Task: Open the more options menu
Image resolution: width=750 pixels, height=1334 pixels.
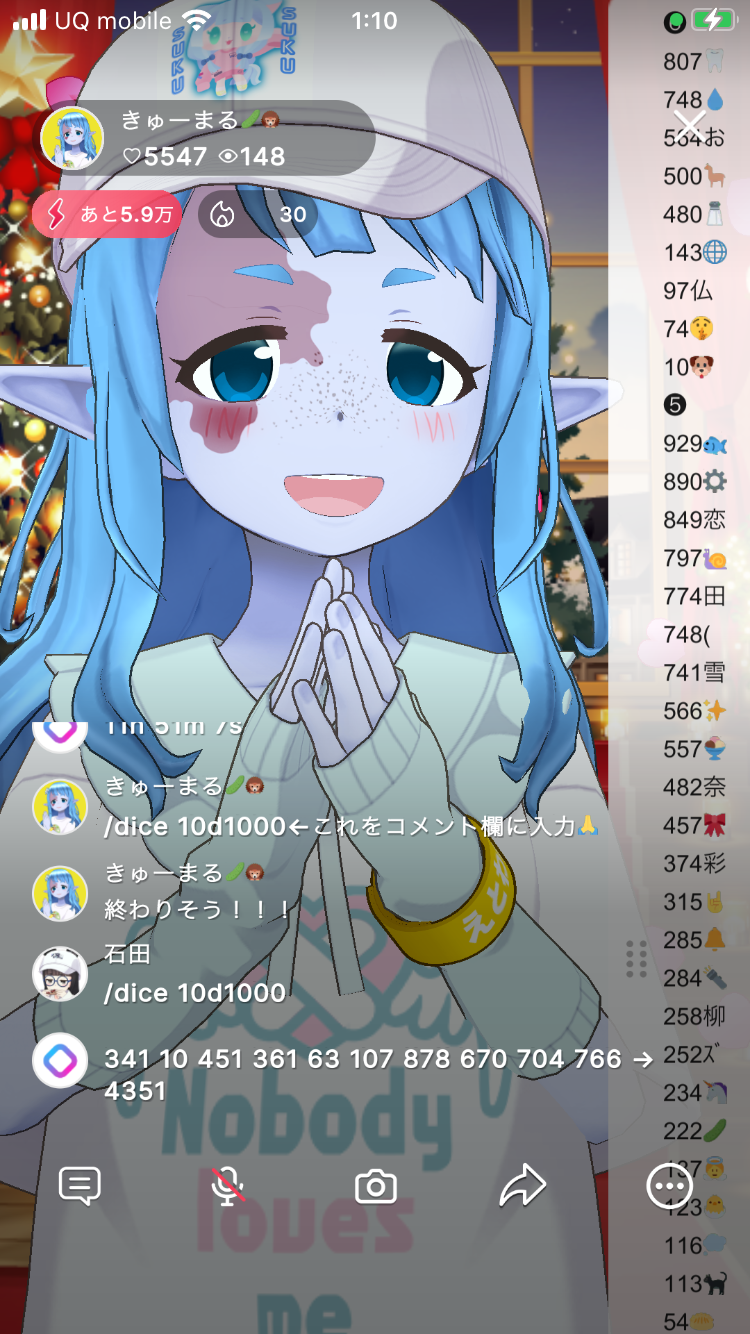Action: [x=669, y=1186]
